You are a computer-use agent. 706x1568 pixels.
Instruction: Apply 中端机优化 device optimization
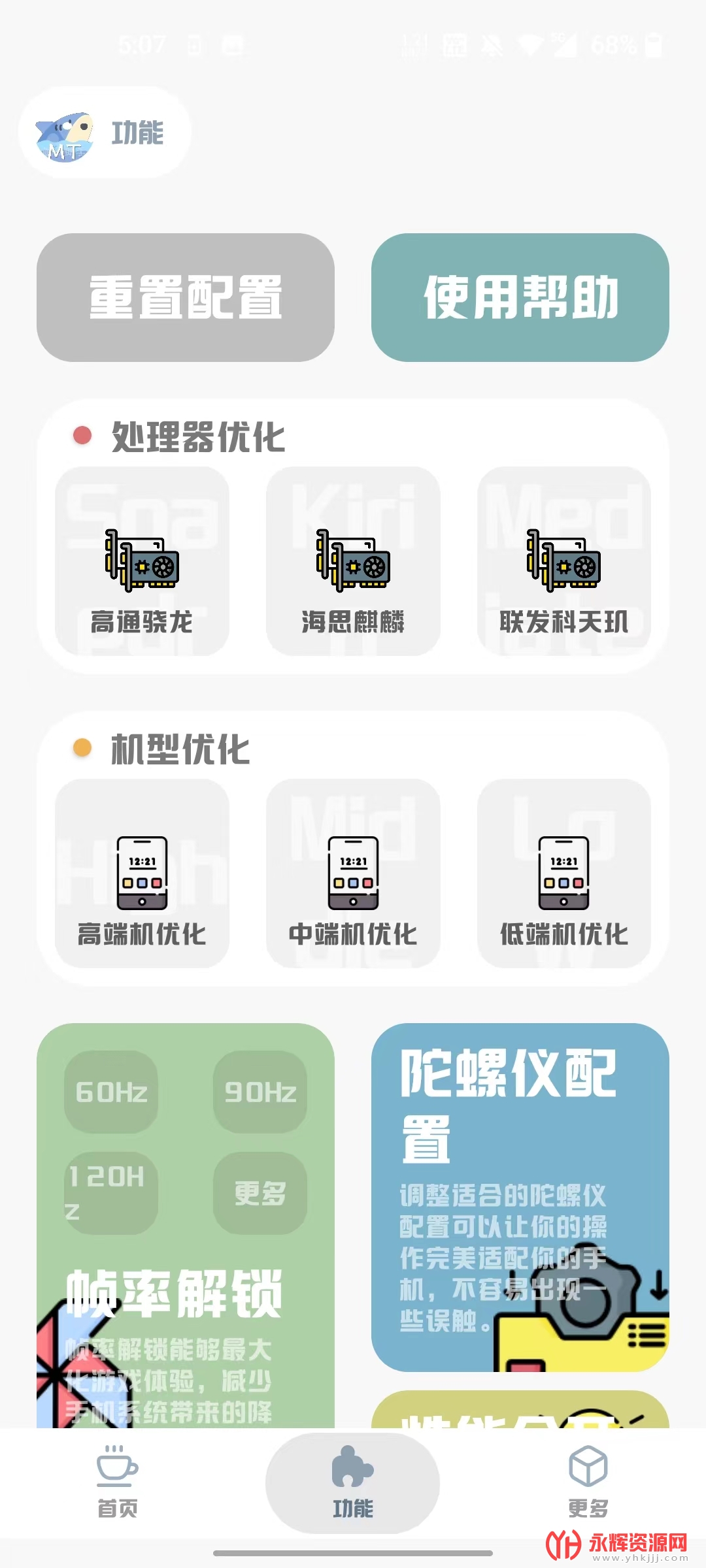click(353, 874)
